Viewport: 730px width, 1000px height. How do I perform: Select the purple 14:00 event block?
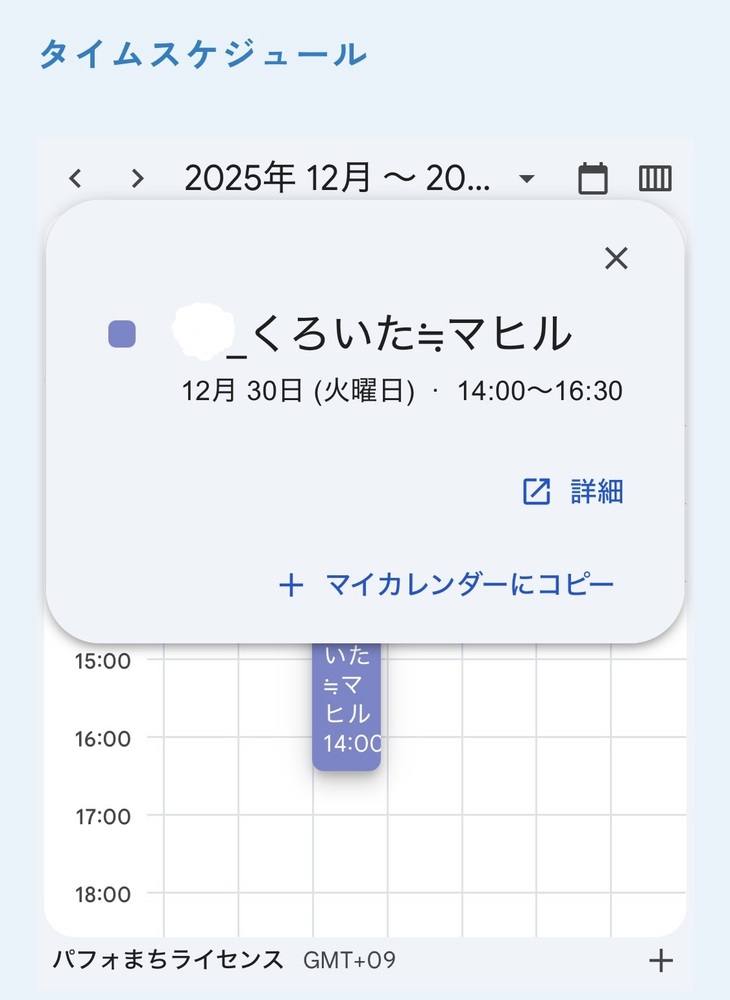click(x=346, y=708)
